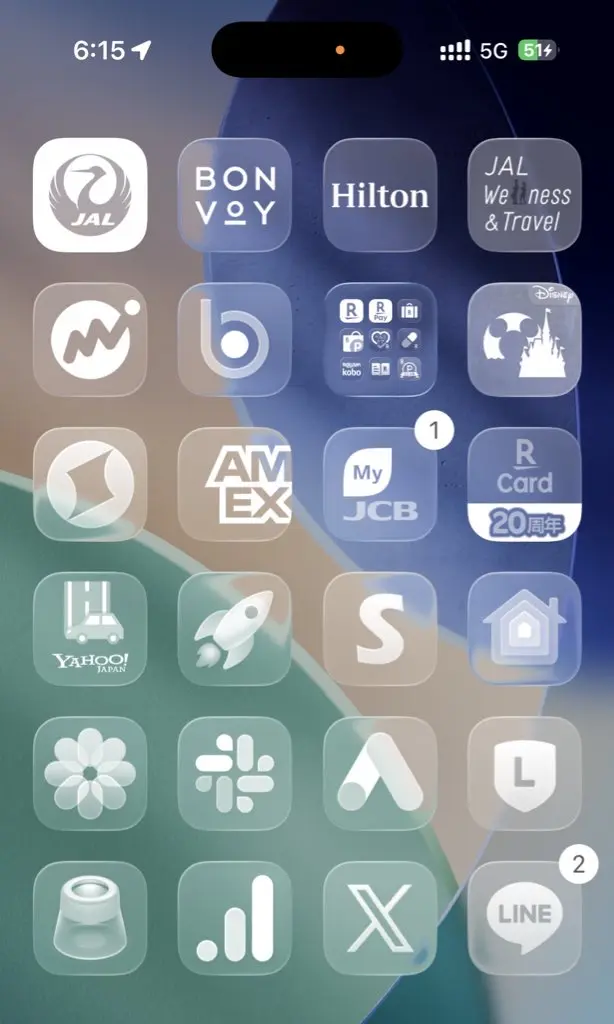Open the Home app
This screenshot has width=614, height=1024.
(x=525, y=629)
